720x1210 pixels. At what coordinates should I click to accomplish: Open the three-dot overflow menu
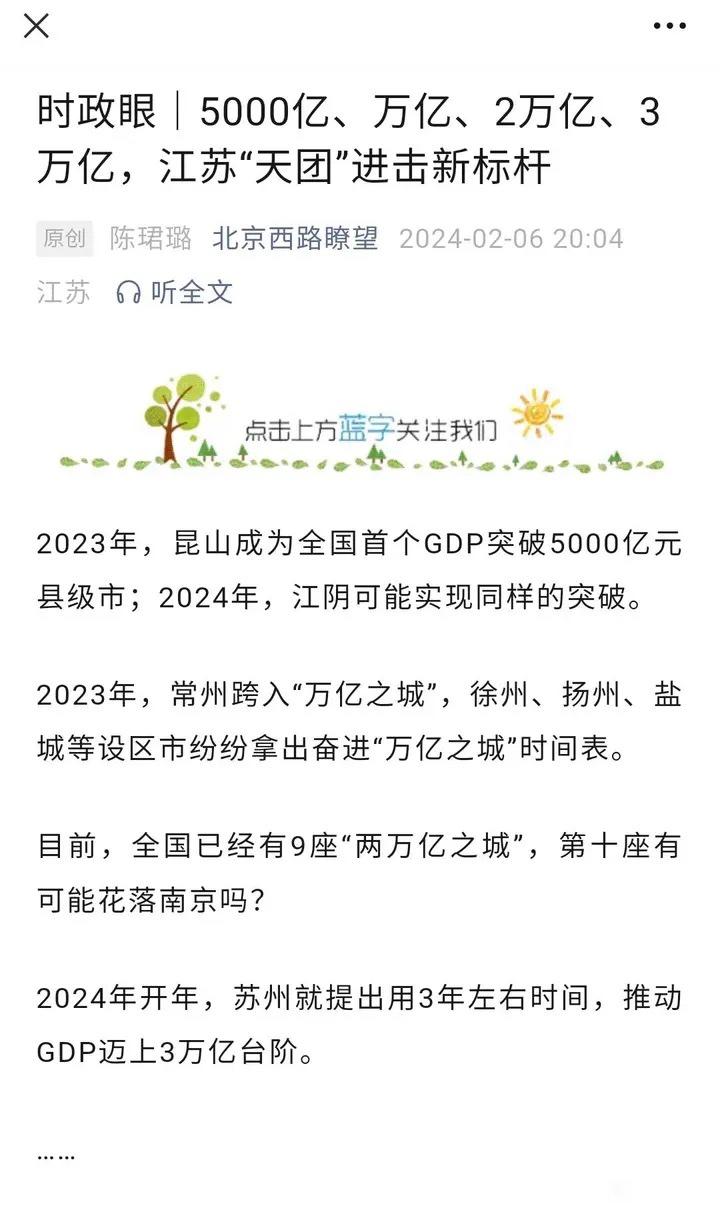pos(669,26)
